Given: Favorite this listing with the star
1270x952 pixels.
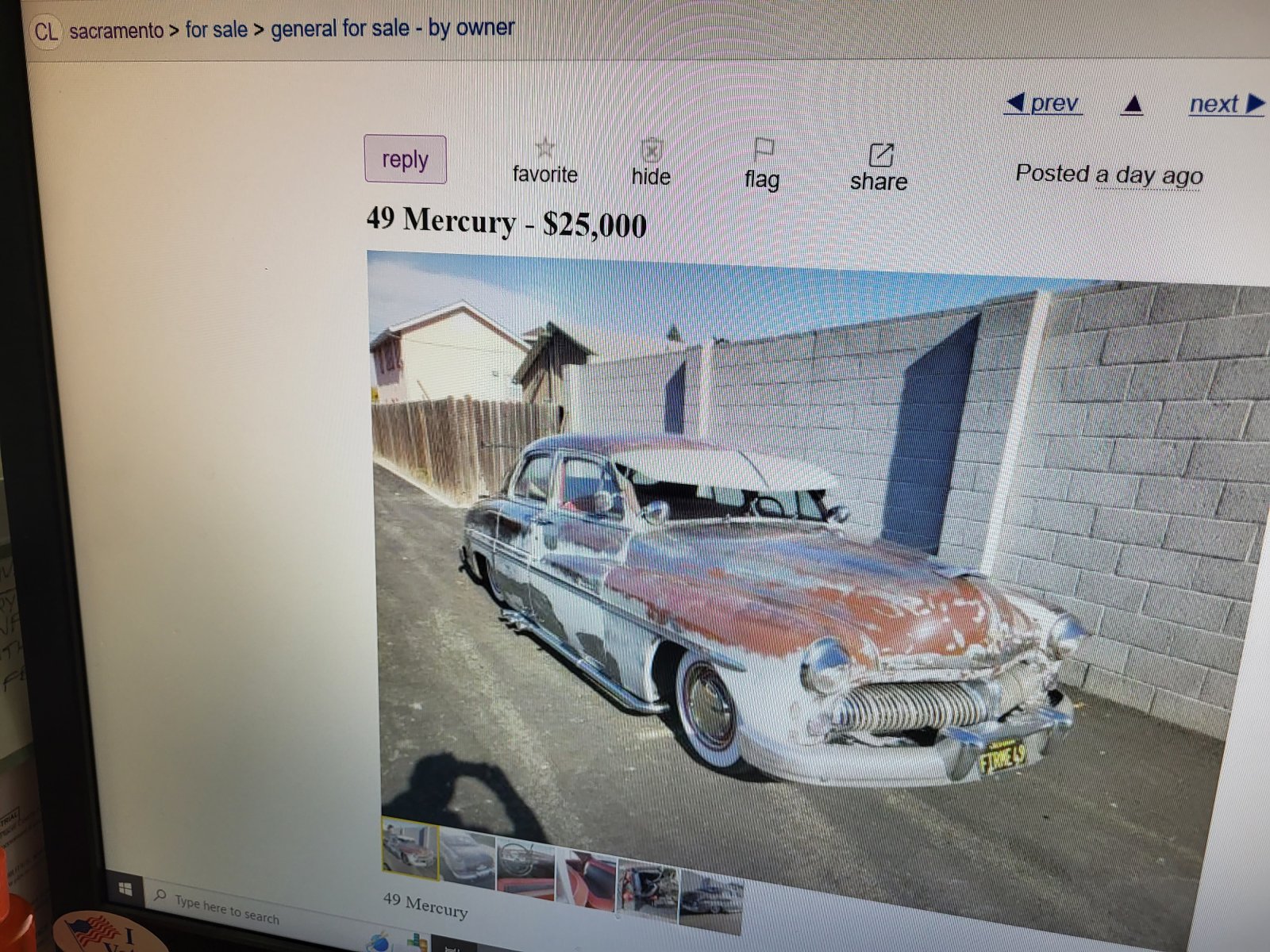Looking at the screenshot, I should pos(545,161).
